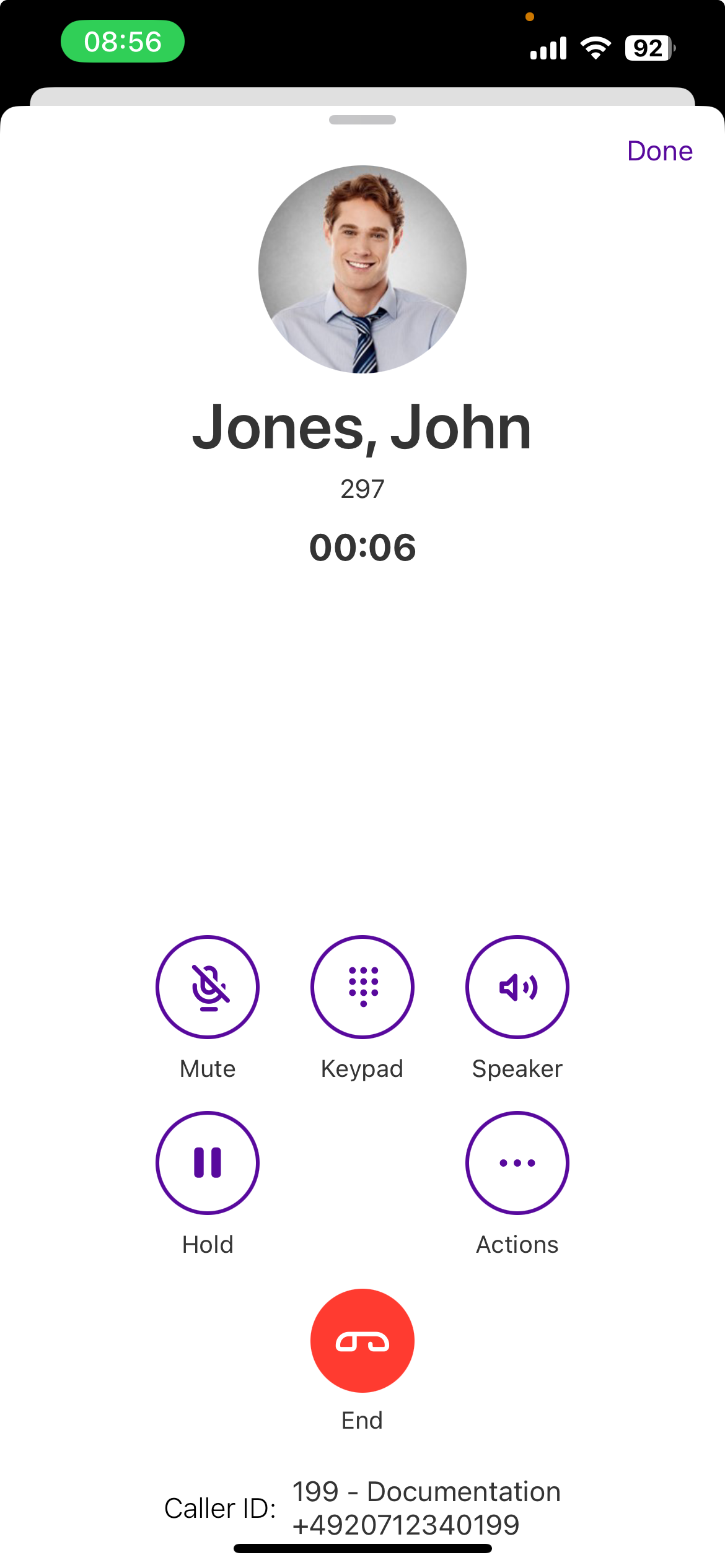End the call with John Jones

pyautogui.click(x=362, y=1340)
